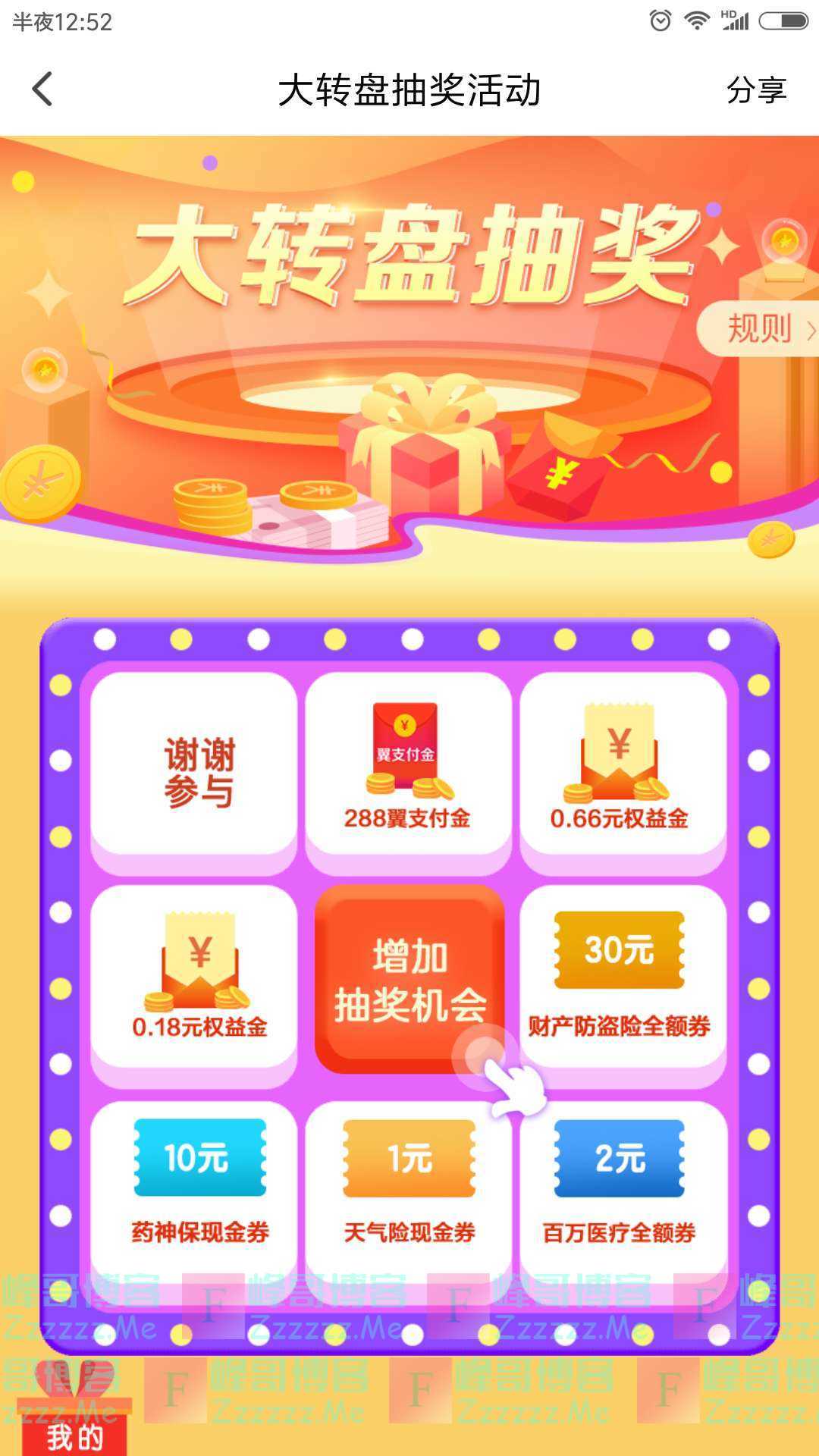Tap the 增加抽奖机会 button
Screen dimensions: 819x1456
coord(409,980)
